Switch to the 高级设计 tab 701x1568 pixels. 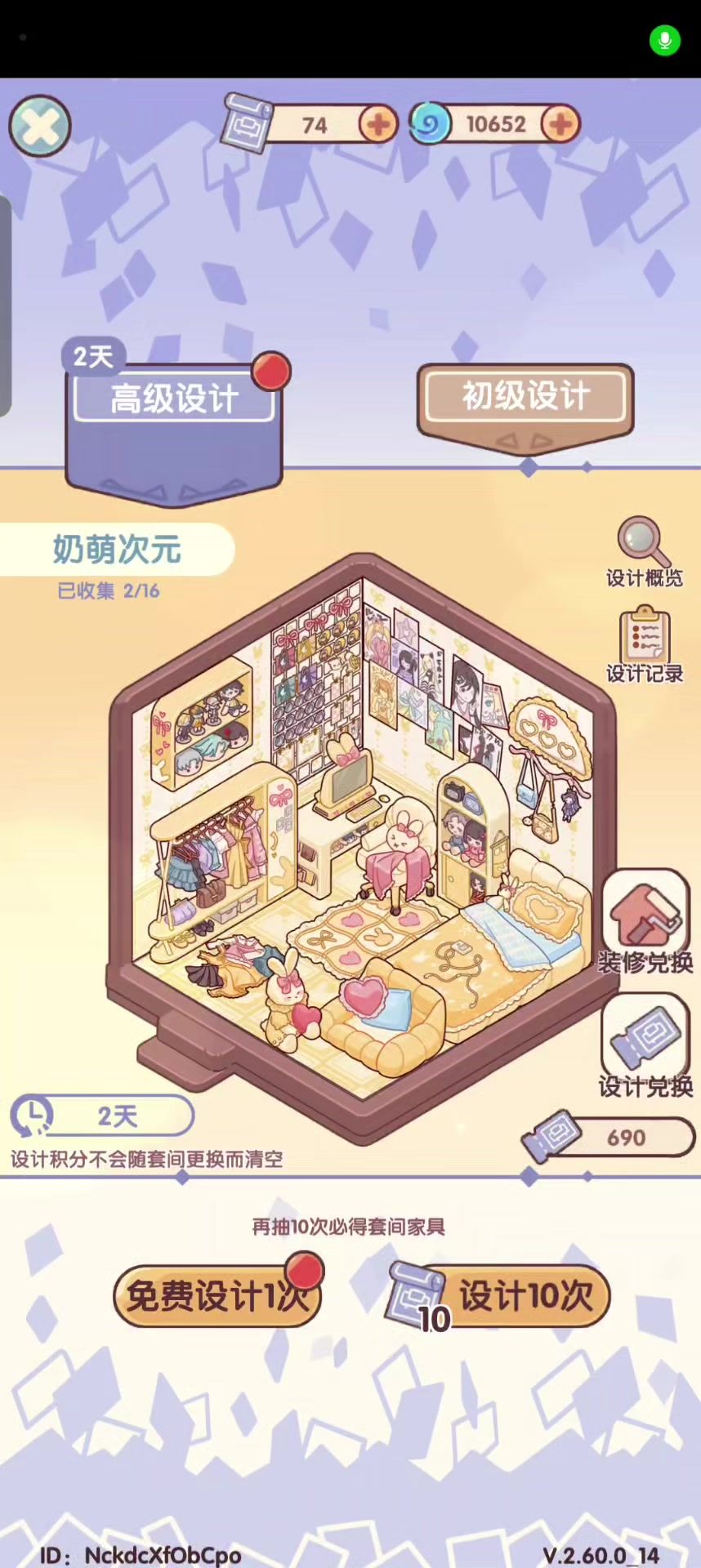(174, 399)
